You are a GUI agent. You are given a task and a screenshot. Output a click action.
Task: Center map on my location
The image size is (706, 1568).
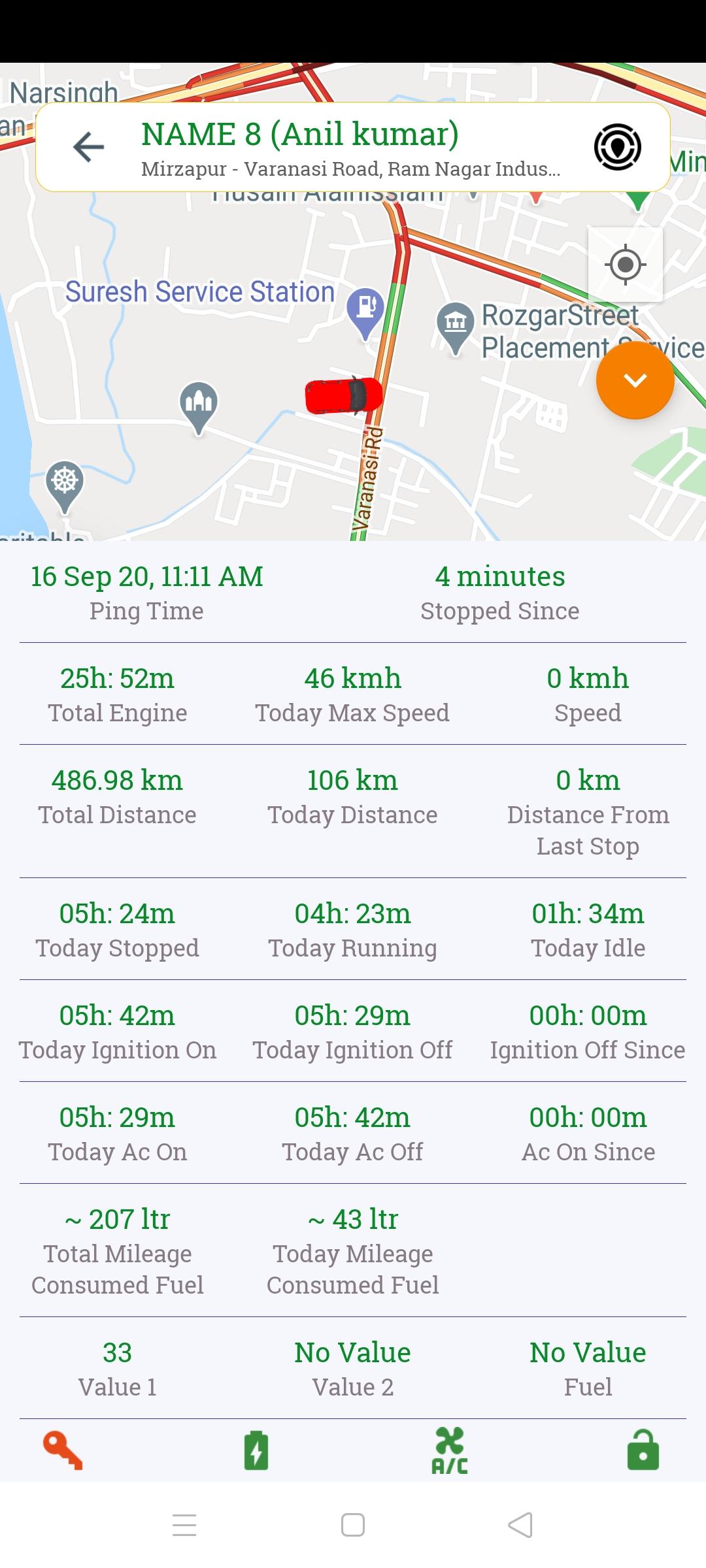click(626, 265)
